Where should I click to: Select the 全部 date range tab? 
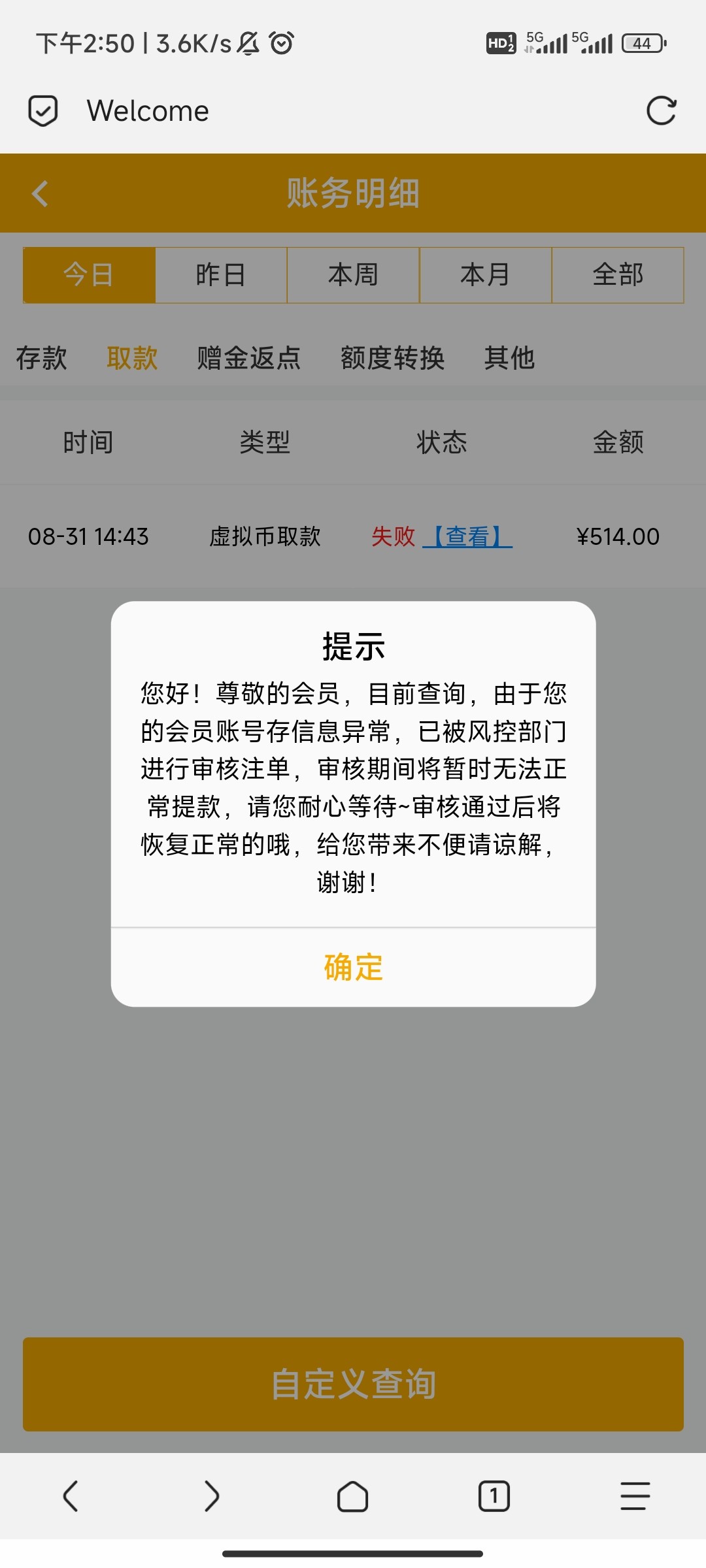click(618, 275)
